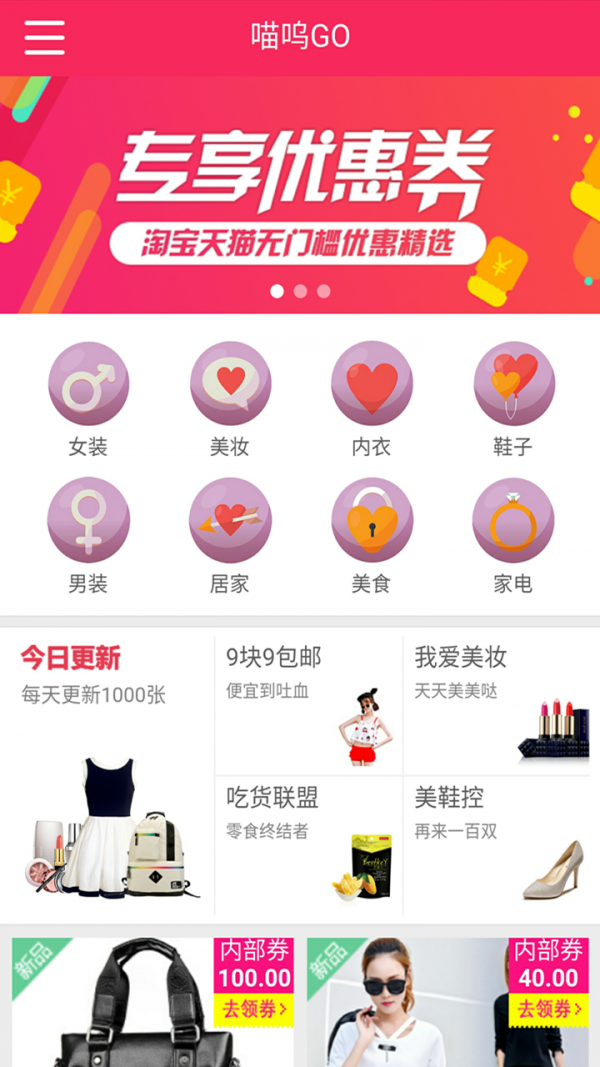Claim the 100.00 coupon on the handbag

(254, 1009)
